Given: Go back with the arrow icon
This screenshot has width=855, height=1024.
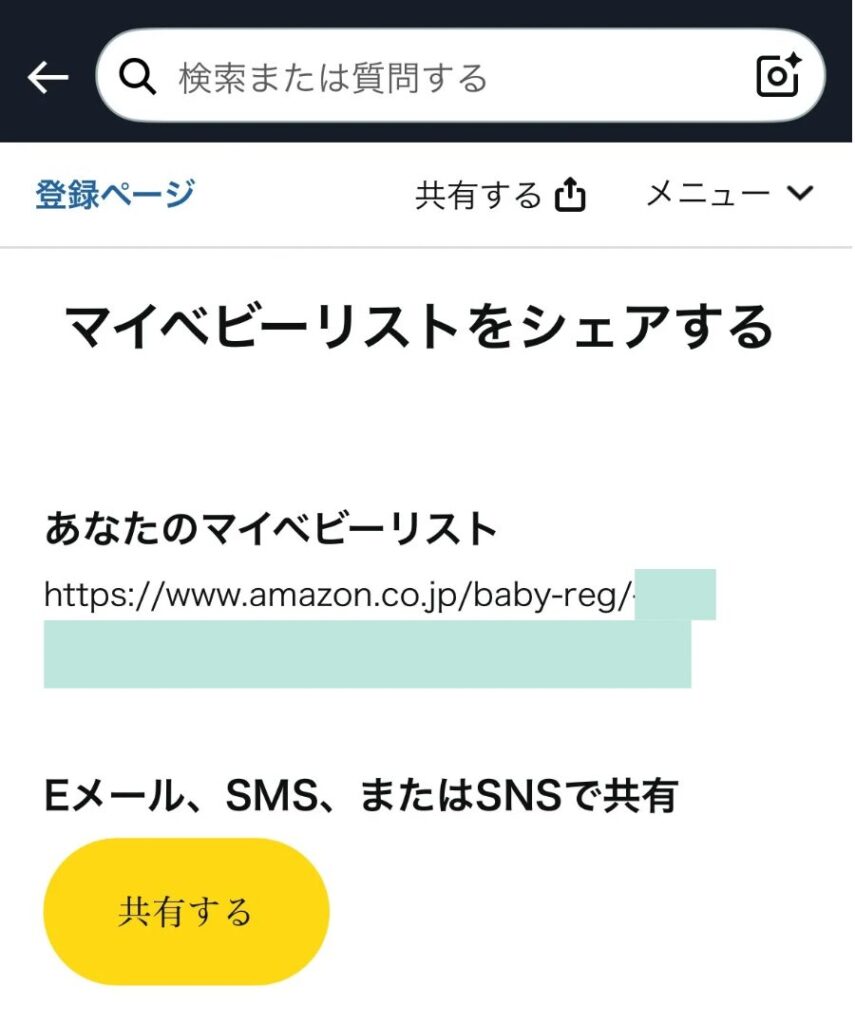Looking at the screenshot, I should click(47, 77).
